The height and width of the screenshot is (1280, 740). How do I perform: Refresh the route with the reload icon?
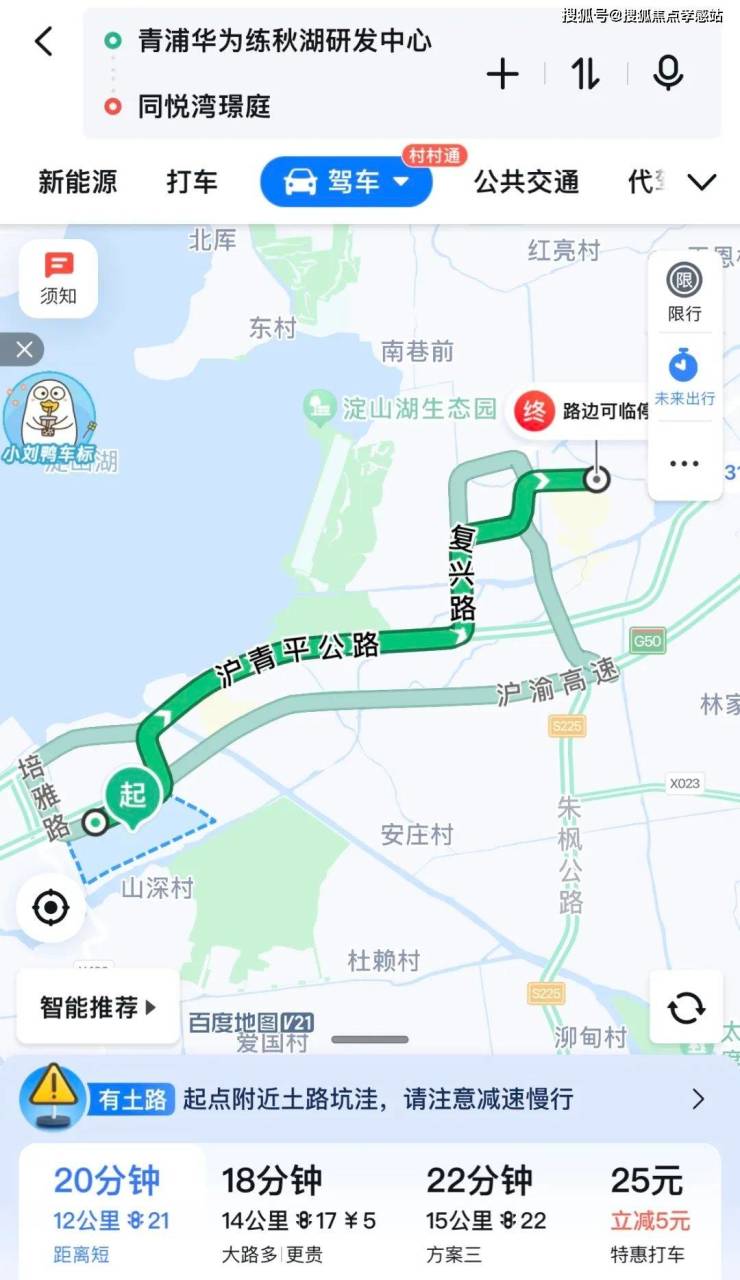686,1007
